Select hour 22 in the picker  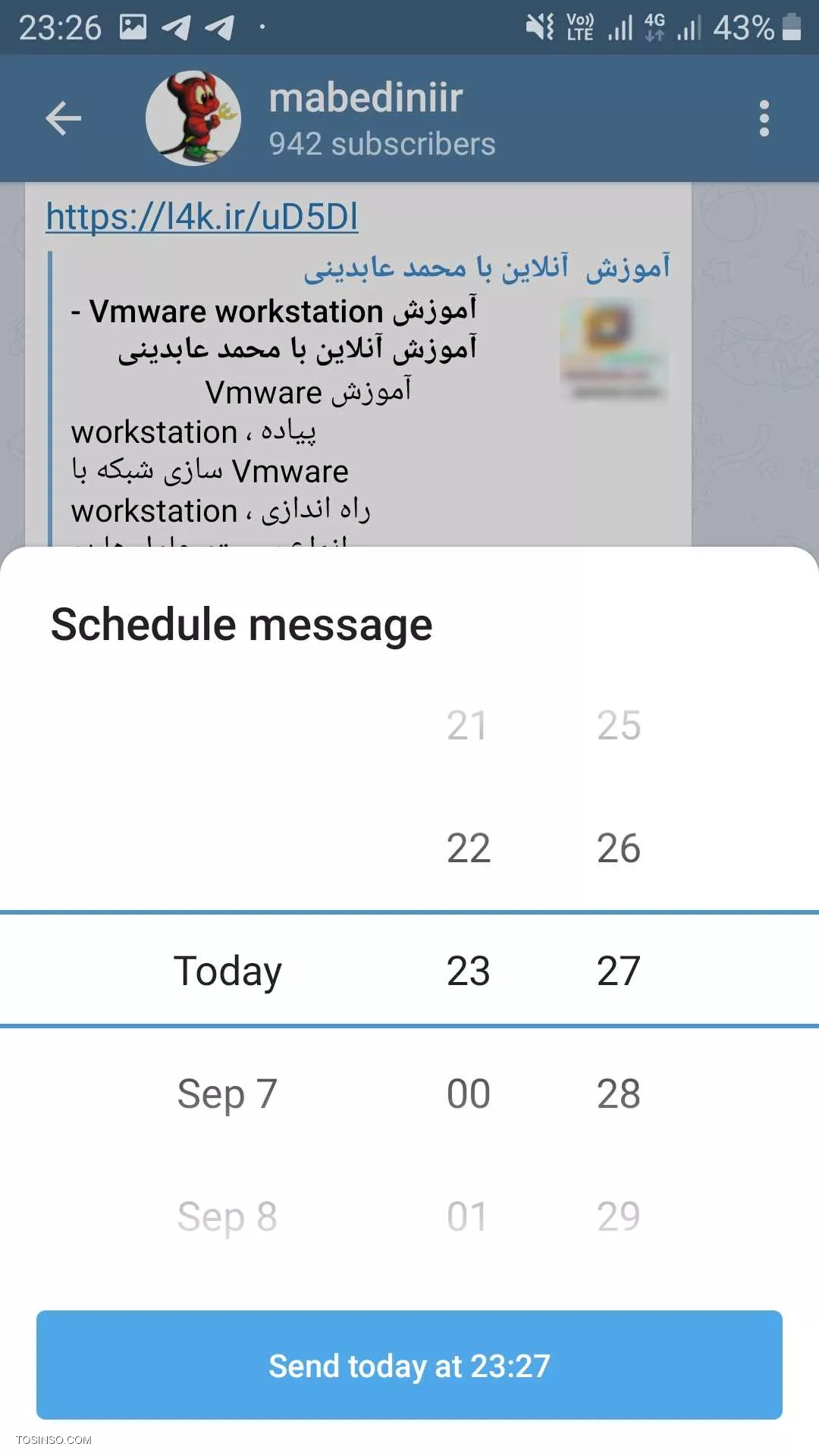(468, 848)
